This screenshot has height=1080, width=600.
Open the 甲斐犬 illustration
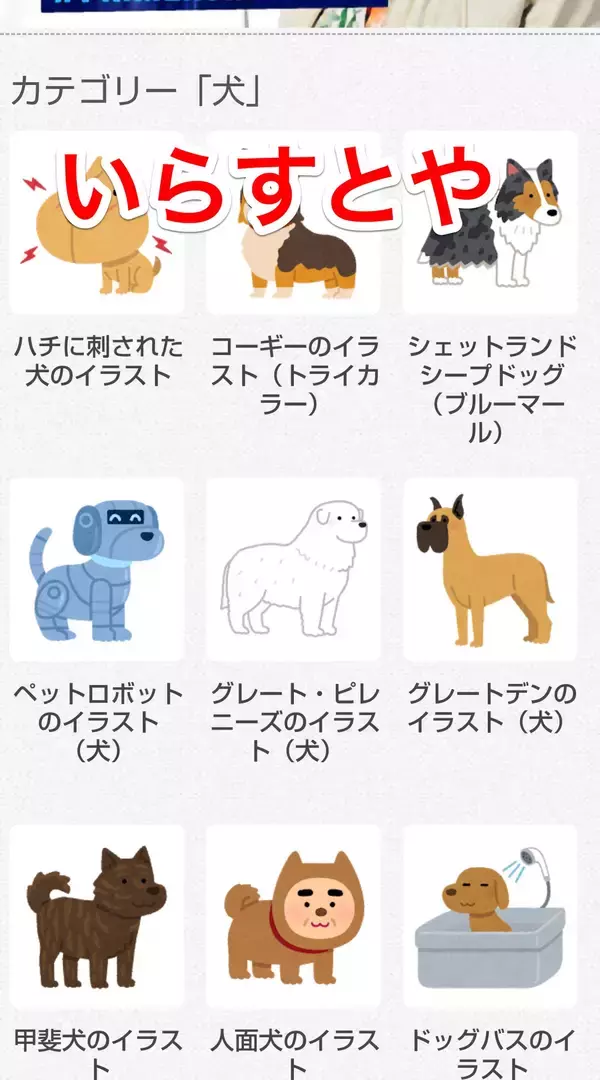tap(97, 915)
